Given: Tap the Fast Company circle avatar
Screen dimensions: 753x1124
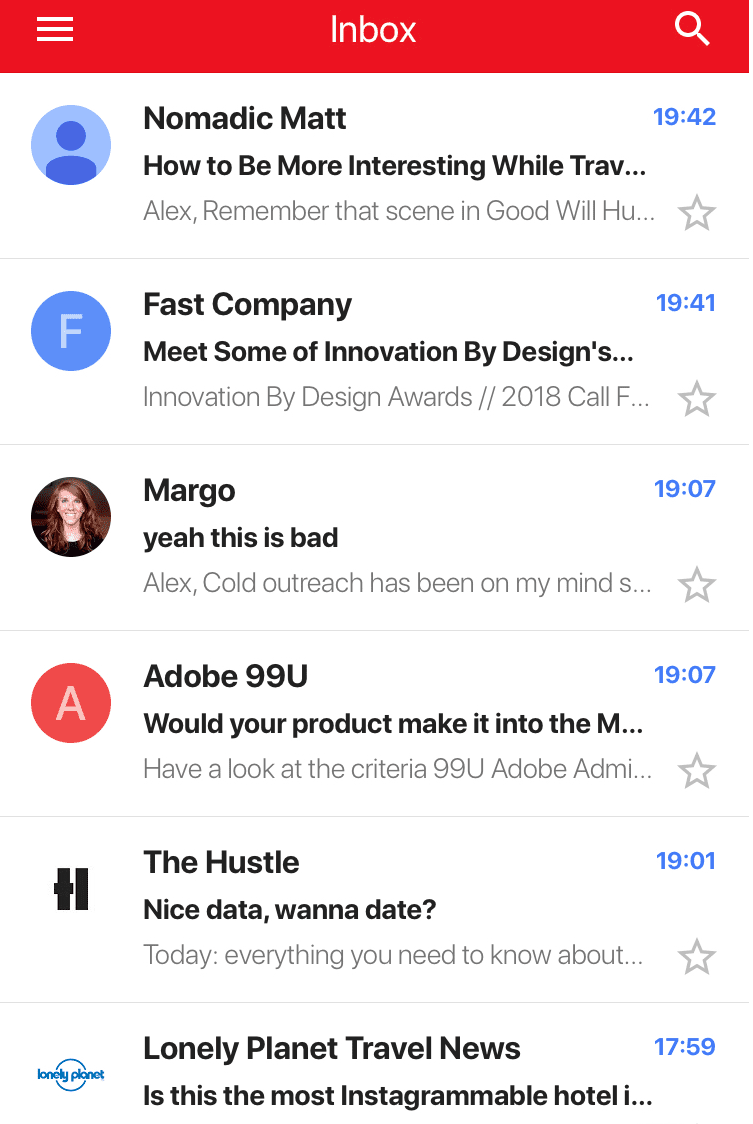Looking at the screenshot, I should click(x=71, y=331).
